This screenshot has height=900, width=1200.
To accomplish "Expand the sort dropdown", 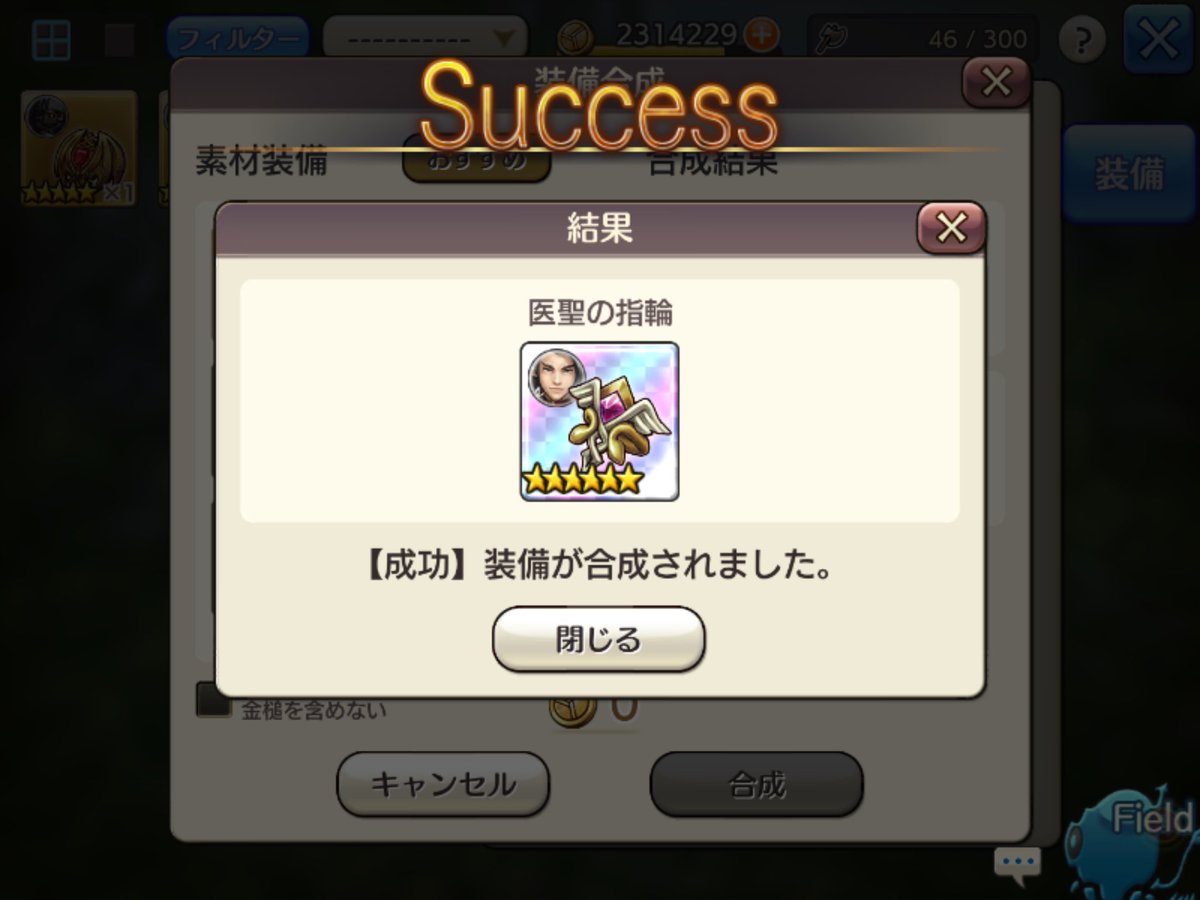I will click(x=425, y=40).
